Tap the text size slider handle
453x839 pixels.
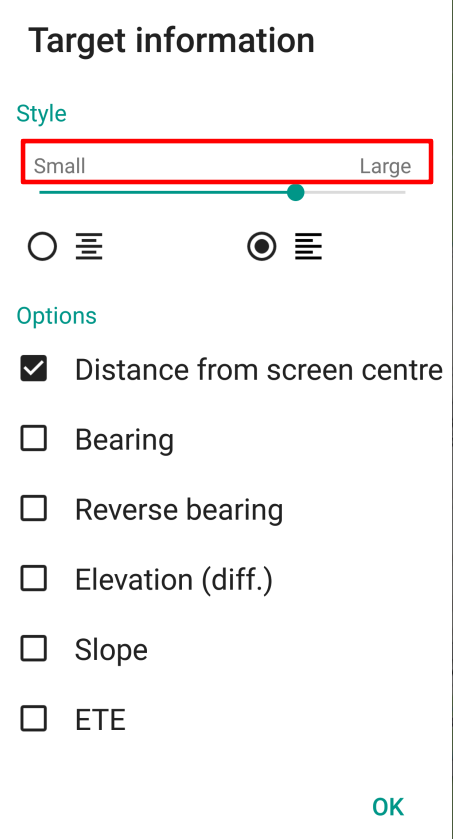pos(295,192)
